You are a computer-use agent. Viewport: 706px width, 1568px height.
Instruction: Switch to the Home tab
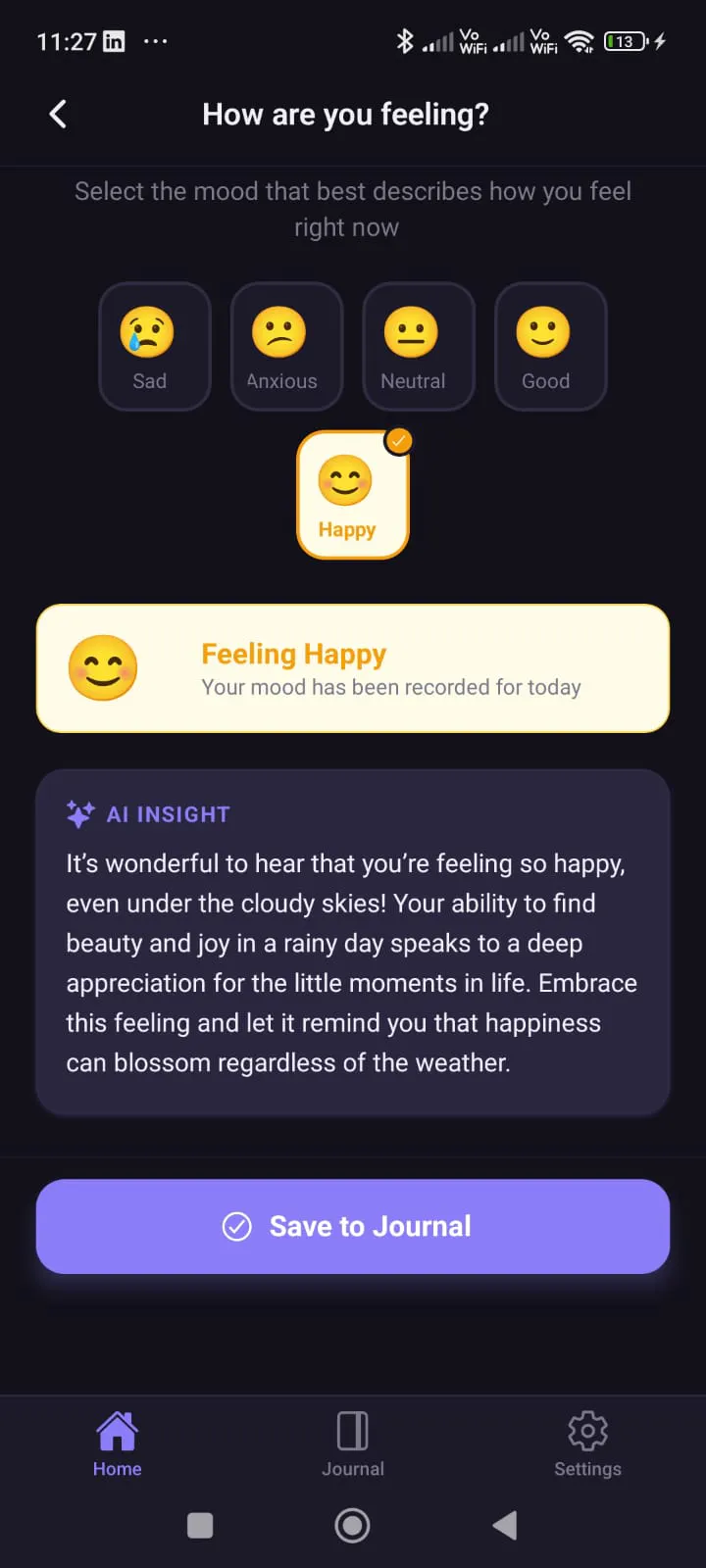coord(118,1445)
